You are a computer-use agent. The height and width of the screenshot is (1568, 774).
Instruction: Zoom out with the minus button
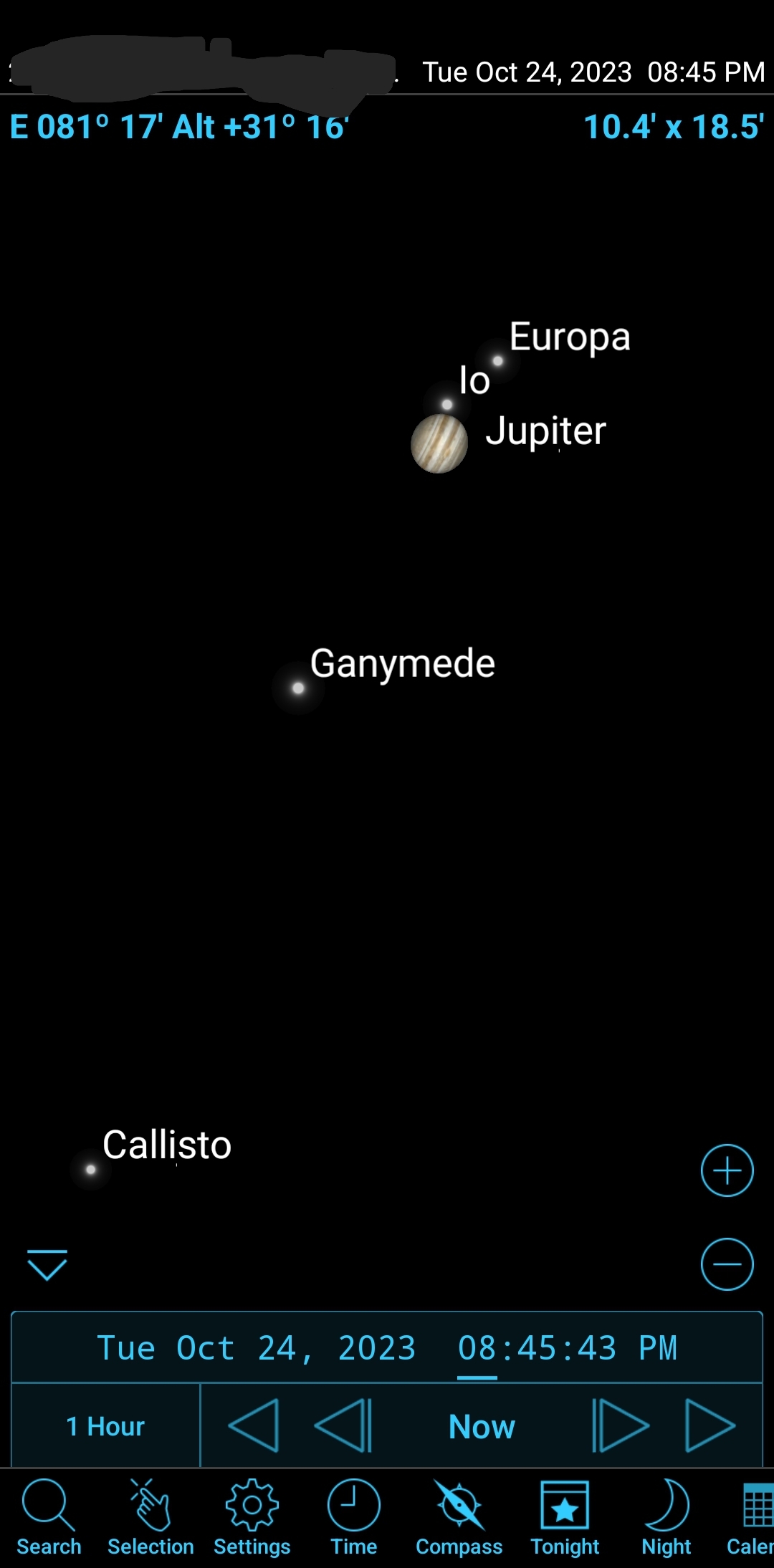coord(727,1264)
